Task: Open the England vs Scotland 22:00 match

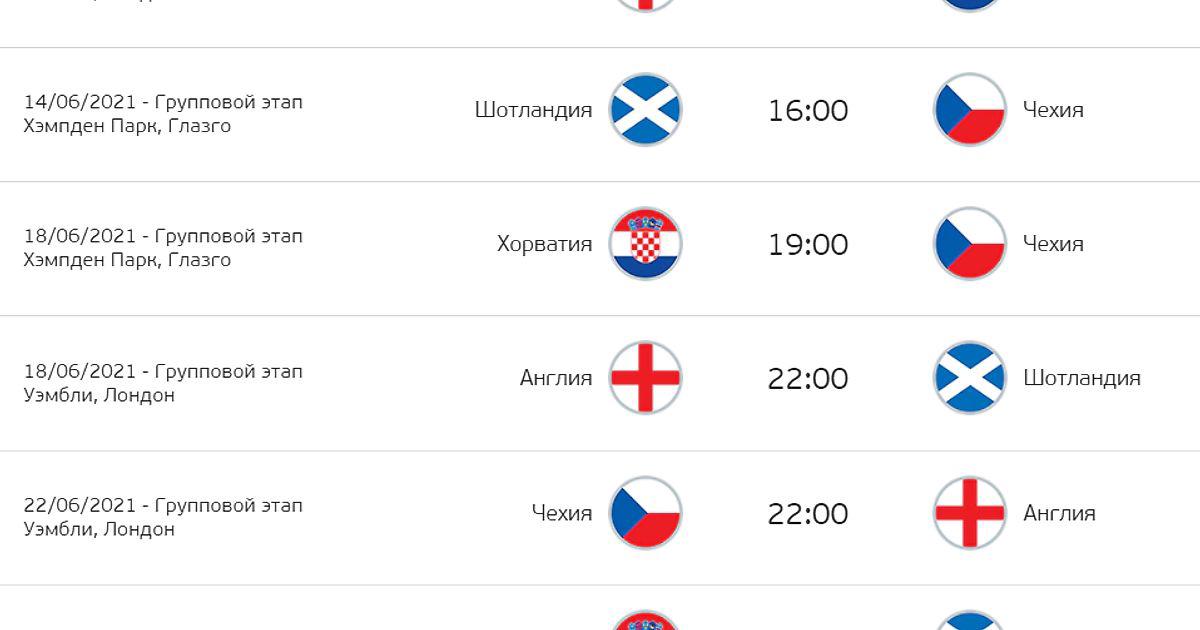Action: (x=808, y=379)
